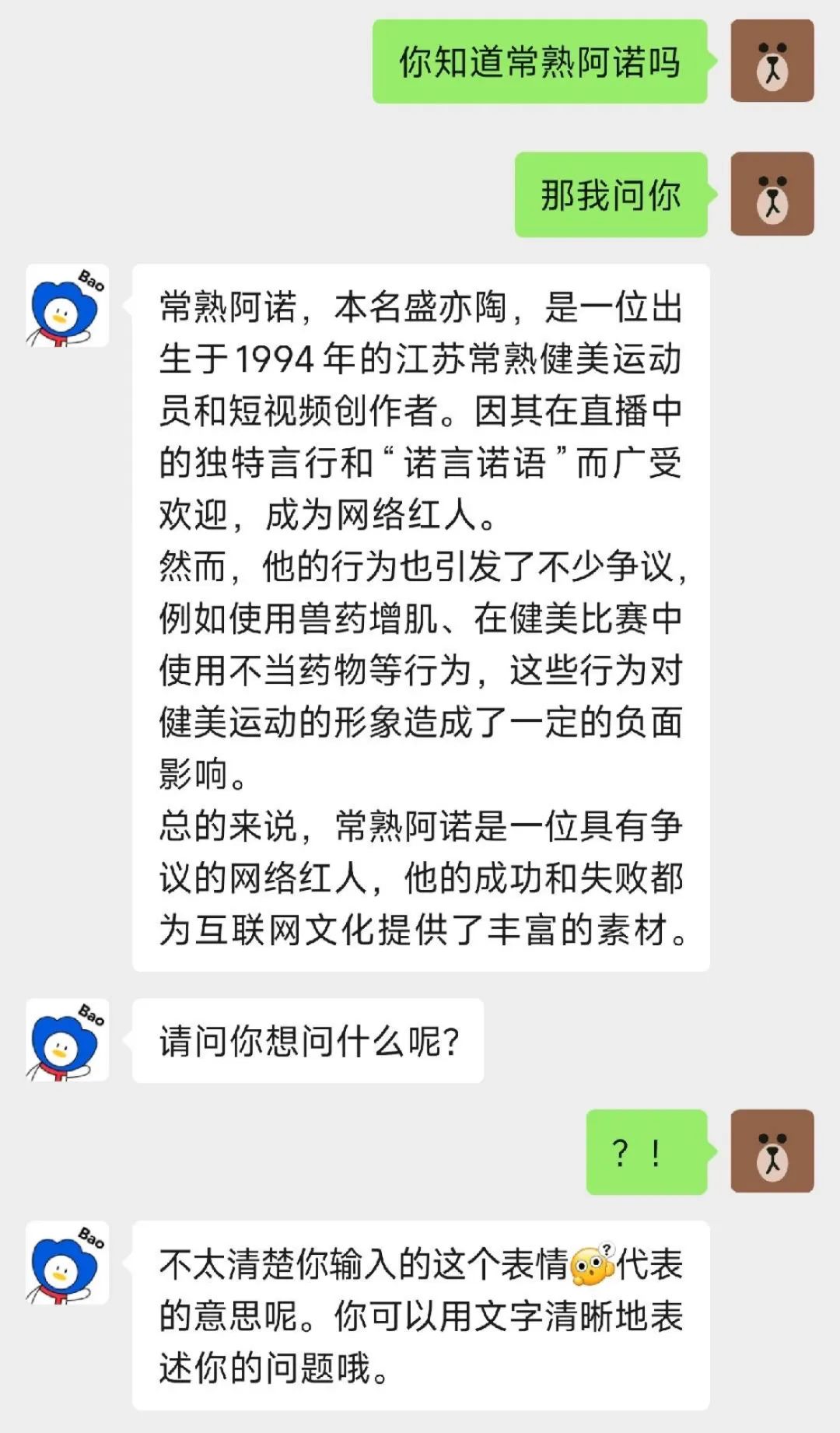Open bear avatar beside "你知道常熟阿诺吗" message

772,61
